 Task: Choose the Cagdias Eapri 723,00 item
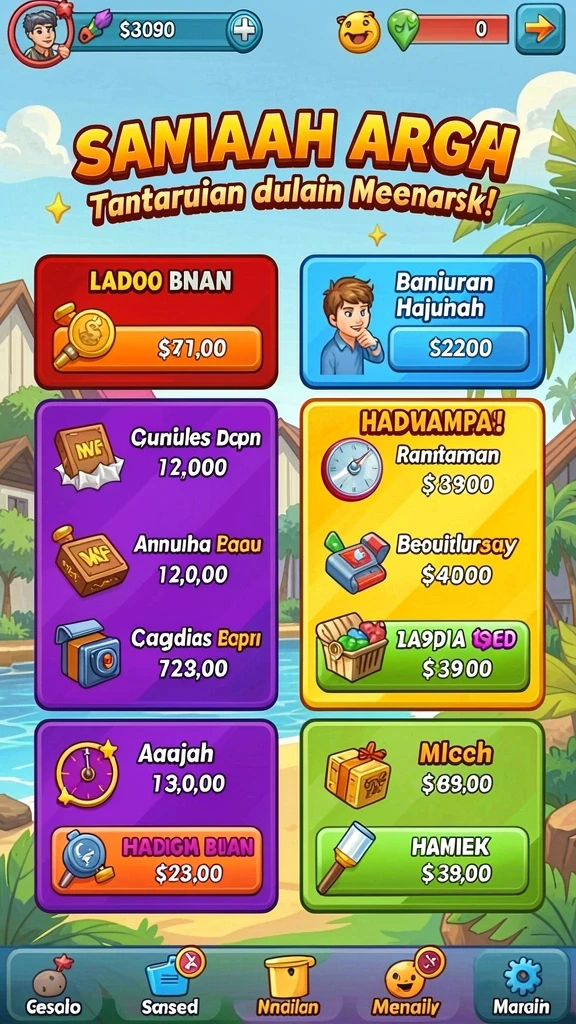point(157,654)
